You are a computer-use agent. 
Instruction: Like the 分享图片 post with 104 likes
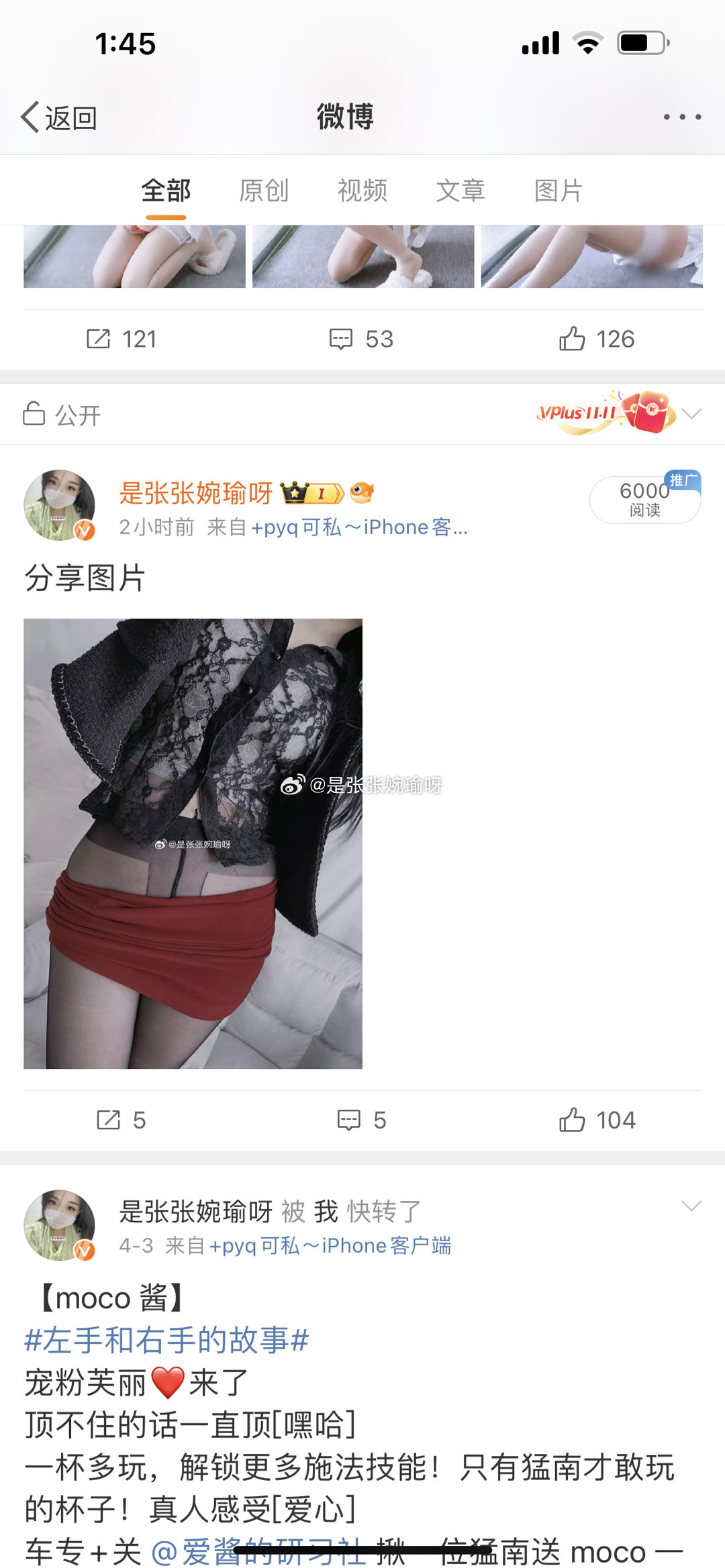pyautogui.click(x=597, y=1120)
